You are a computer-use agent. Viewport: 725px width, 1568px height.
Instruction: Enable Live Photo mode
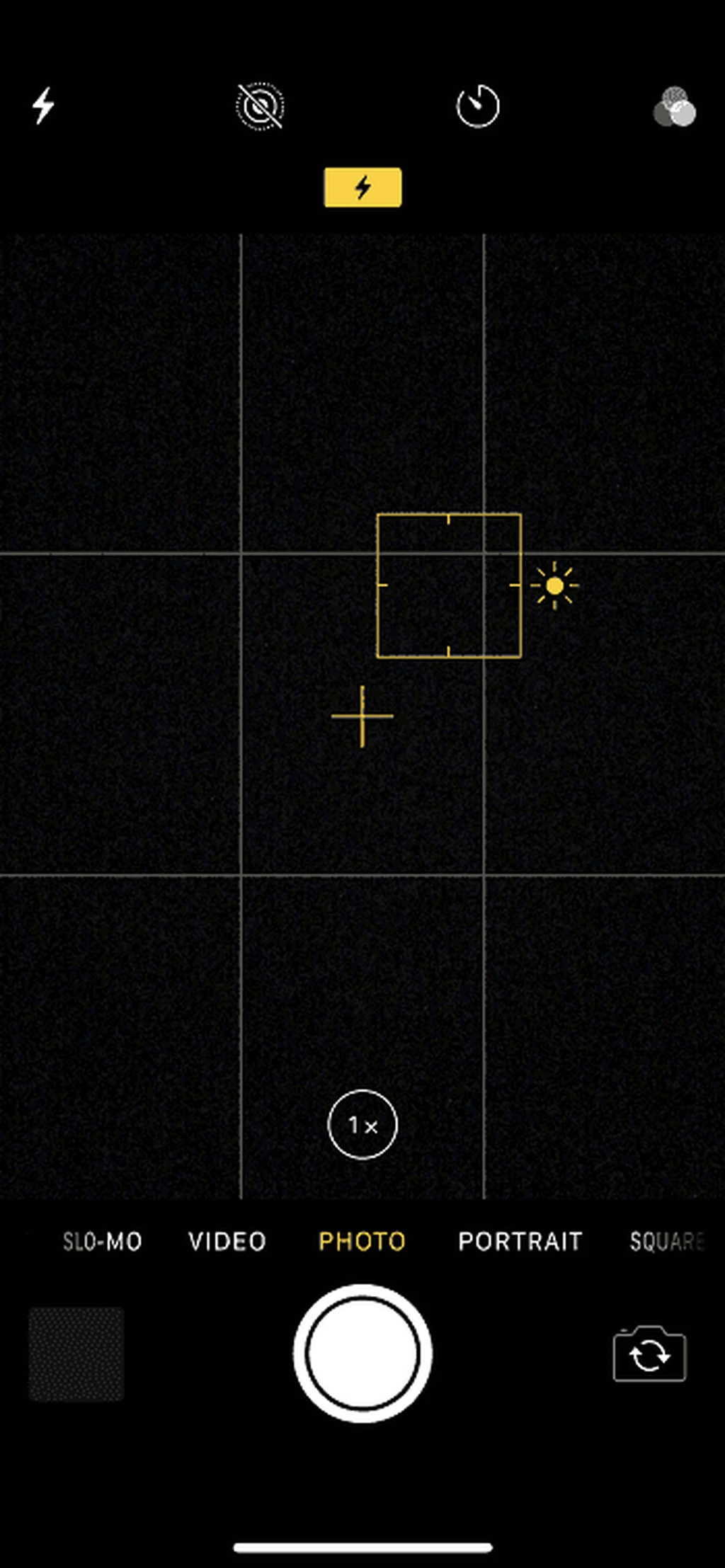[260, 106]
